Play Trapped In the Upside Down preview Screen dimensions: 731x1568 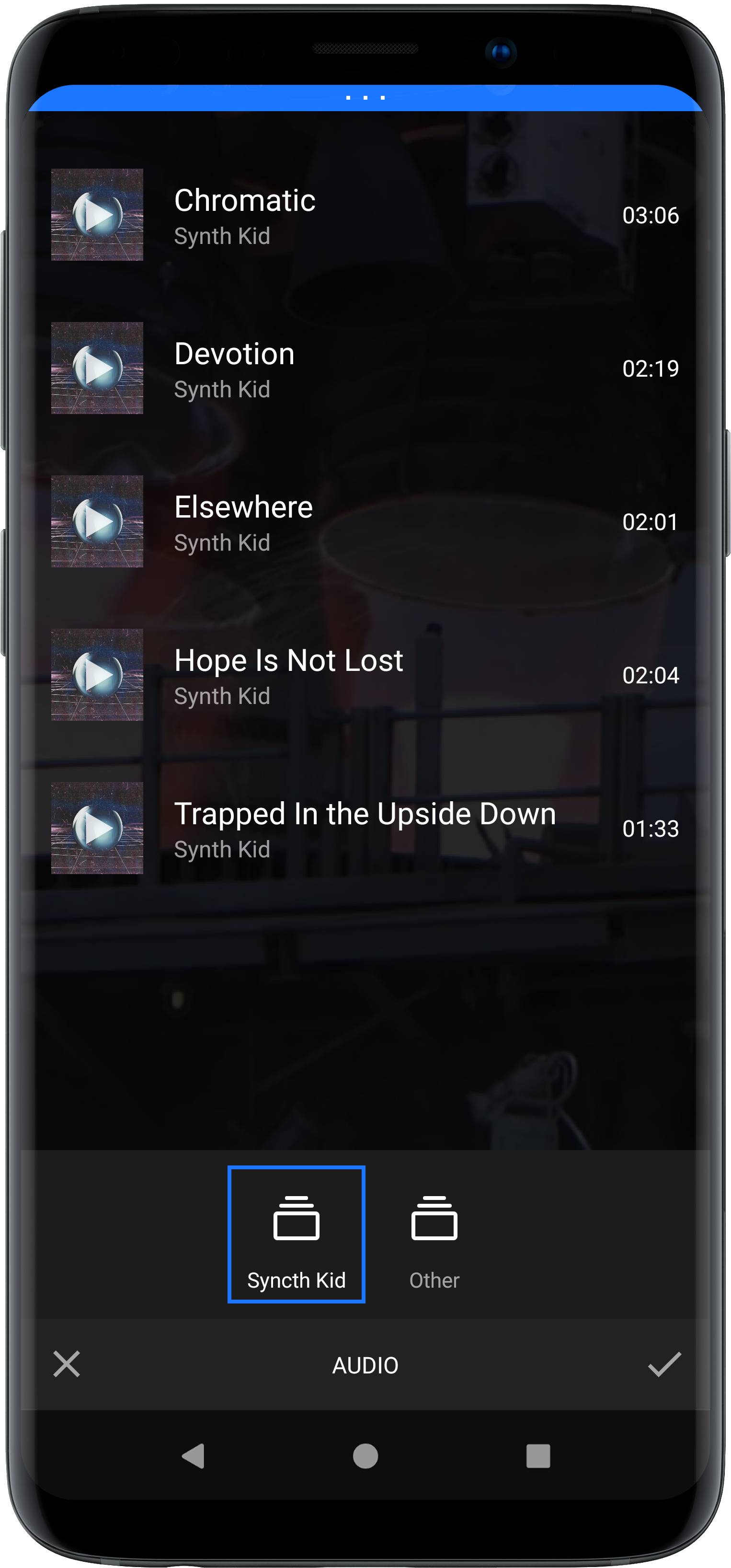coord(97,829)
